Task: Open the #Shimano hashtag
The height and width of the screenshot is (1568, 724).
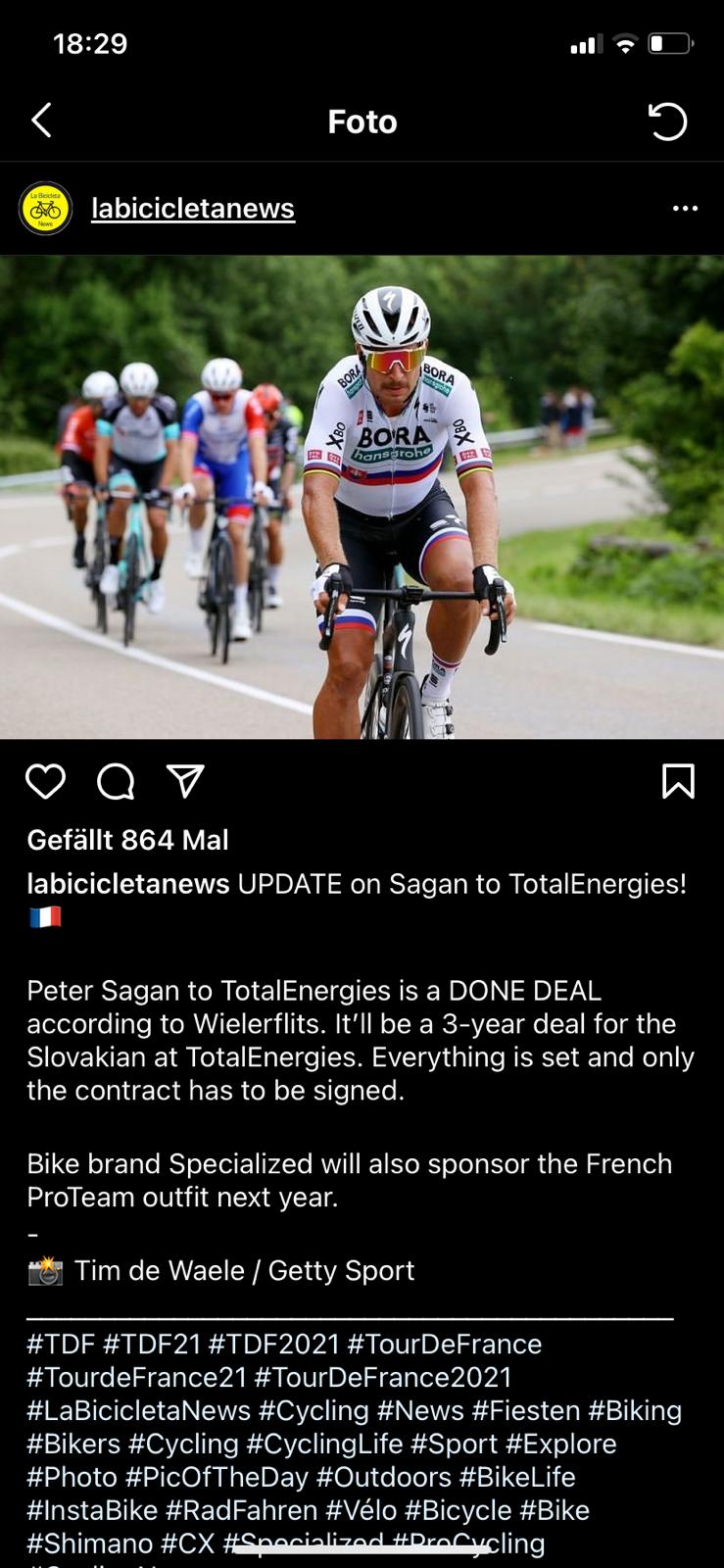Action: click(x=89, y=1543)
